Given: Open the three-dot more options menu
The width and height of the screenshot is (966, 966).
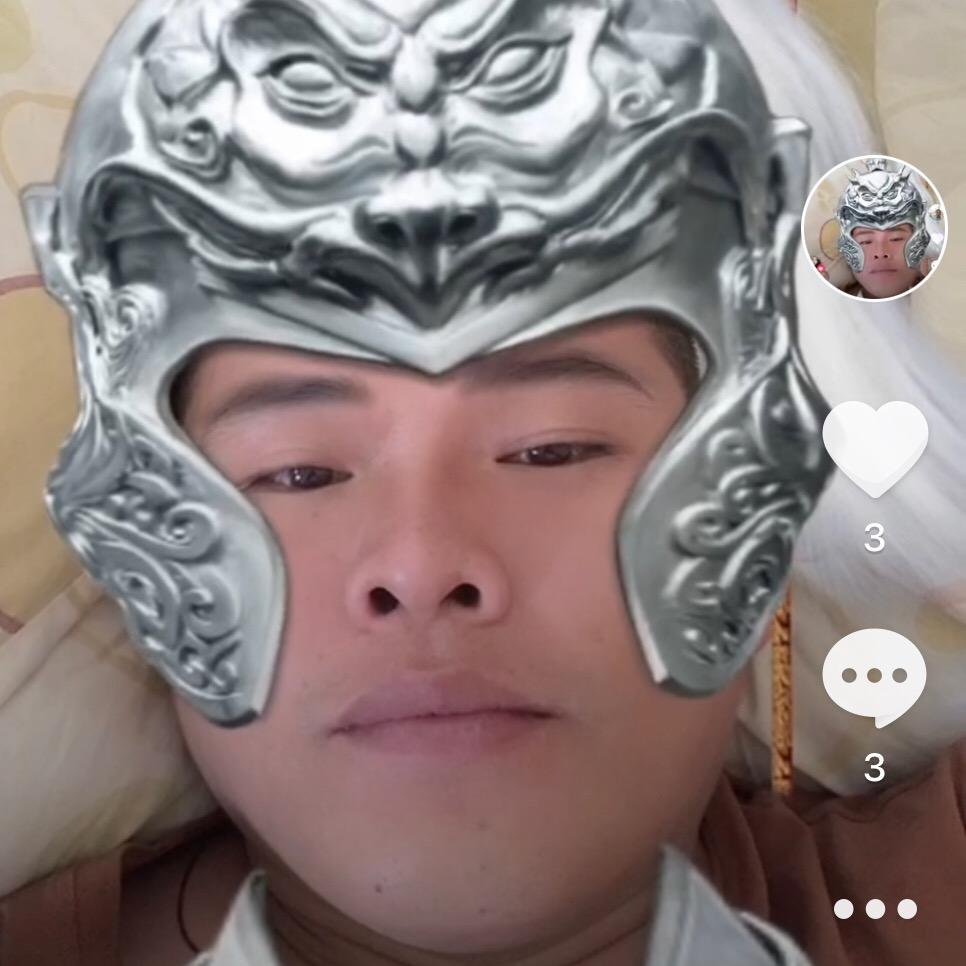Looking at the screenshot, I should (875, 909).
